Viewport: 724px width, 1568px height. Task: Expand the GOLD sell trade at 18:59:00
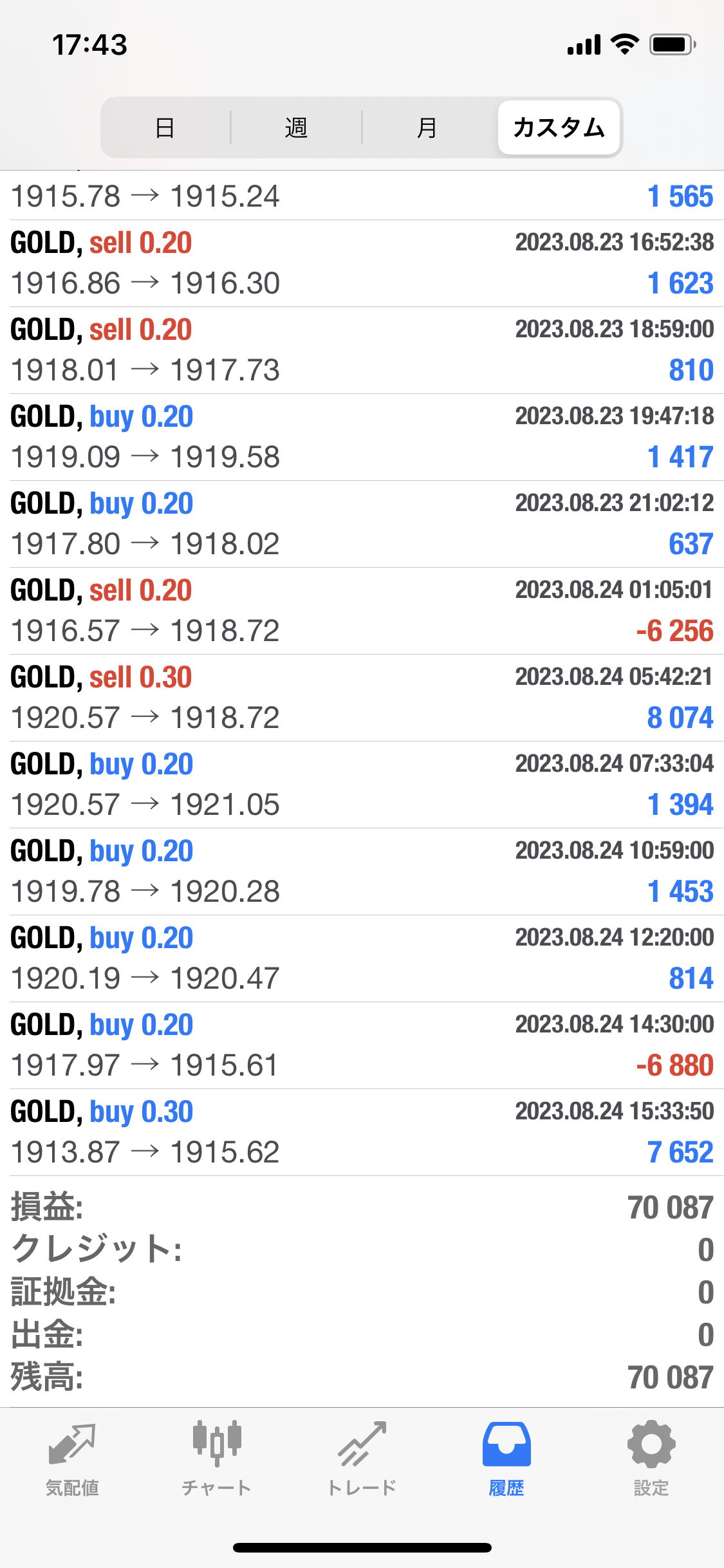(362, 350)
